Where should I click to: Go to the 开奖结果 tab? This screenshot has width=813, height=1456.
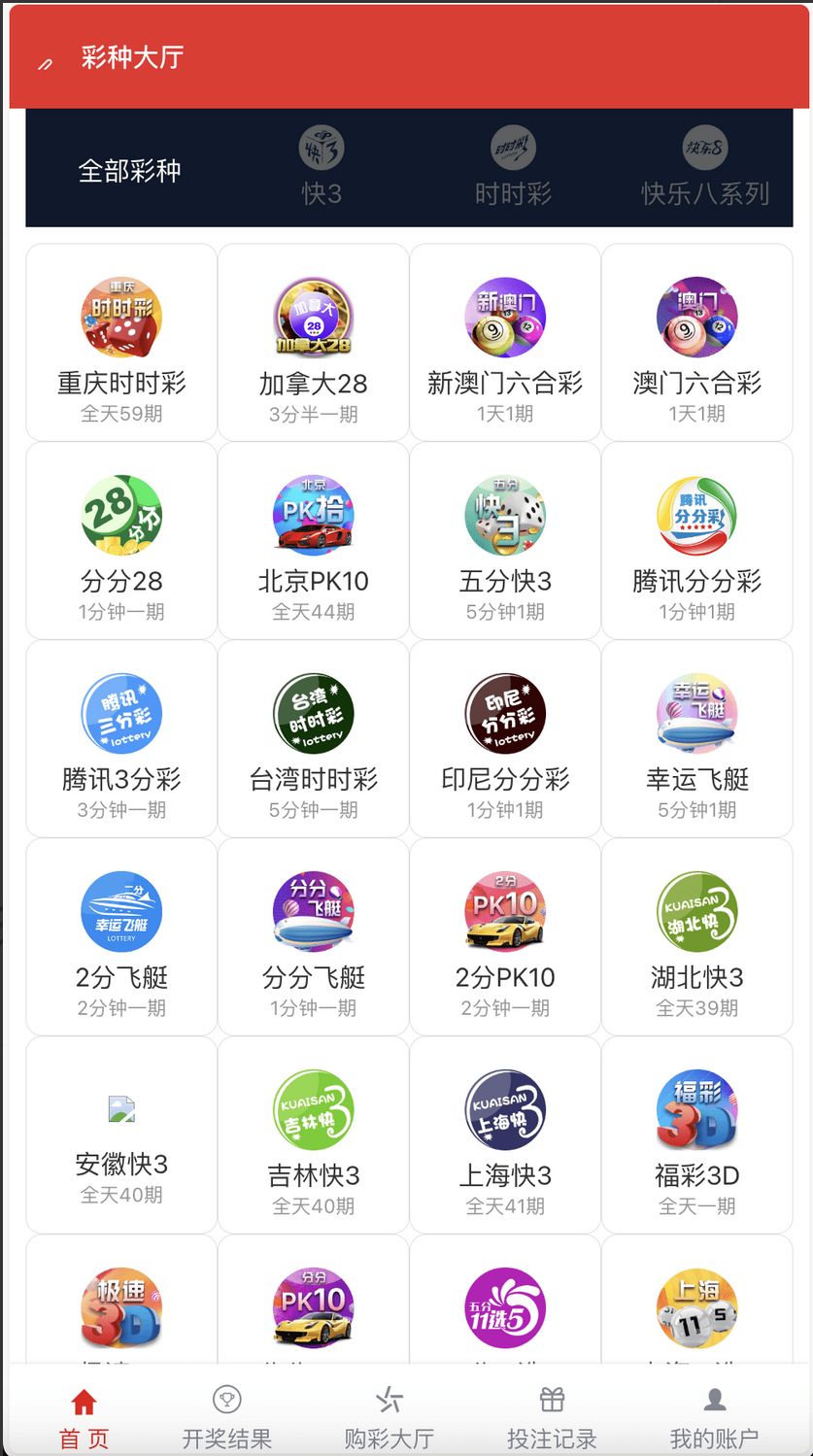226,1417
